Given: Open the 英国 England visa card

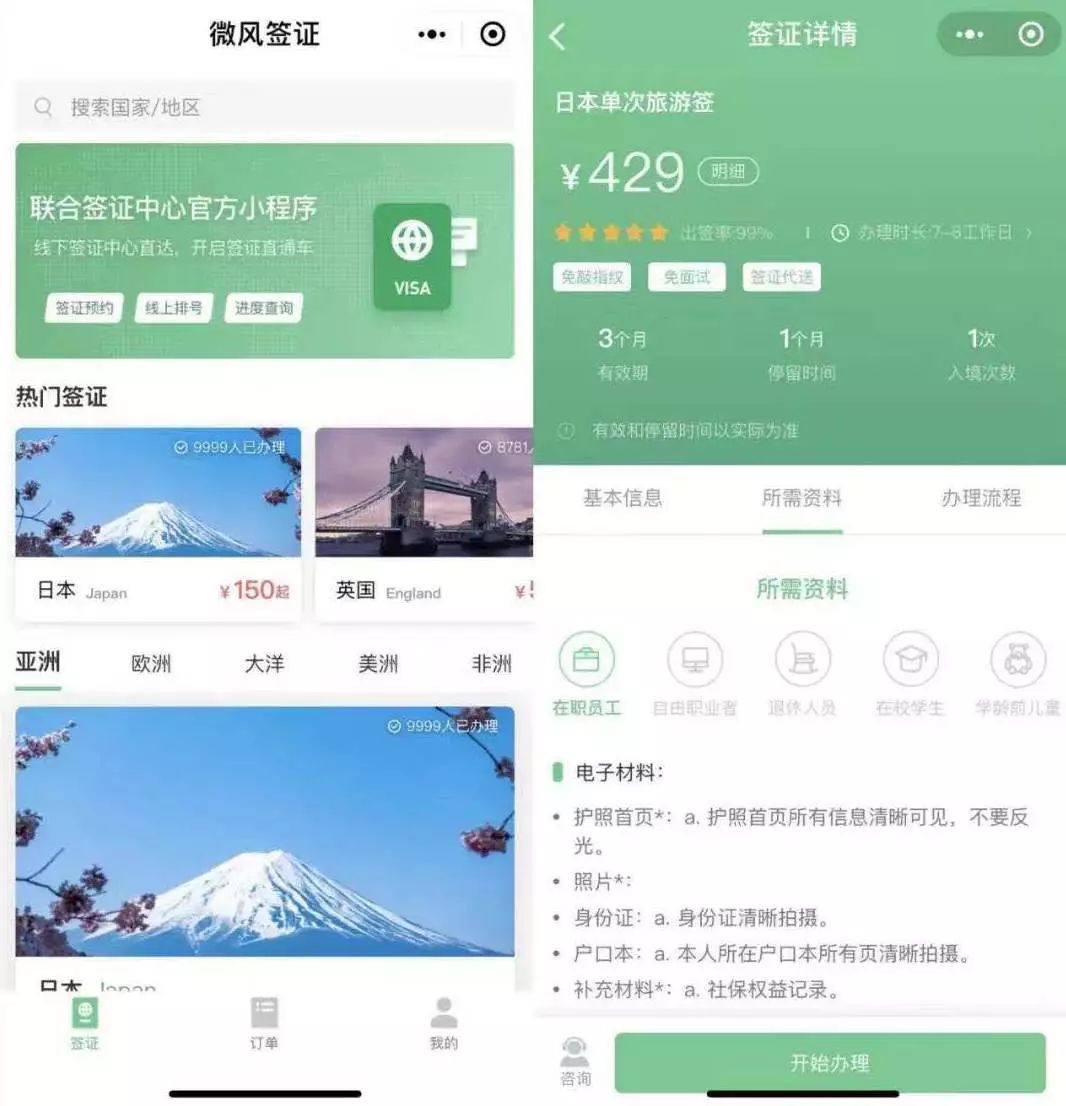Looking at the screenshot, I should (424, 525).
